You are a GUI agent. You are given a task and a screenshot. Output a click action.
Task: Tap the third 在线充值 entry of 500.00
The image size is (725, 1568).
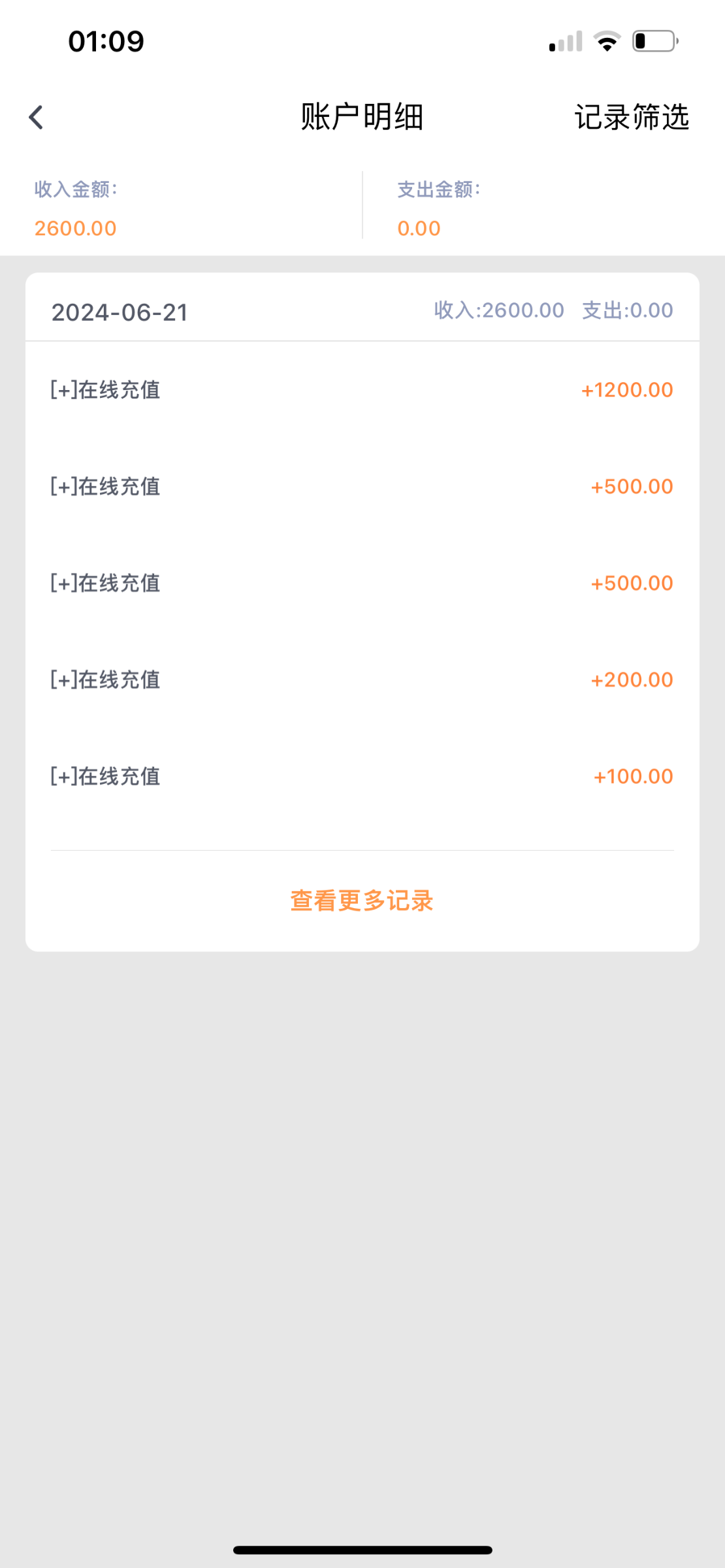pos(361,583)
